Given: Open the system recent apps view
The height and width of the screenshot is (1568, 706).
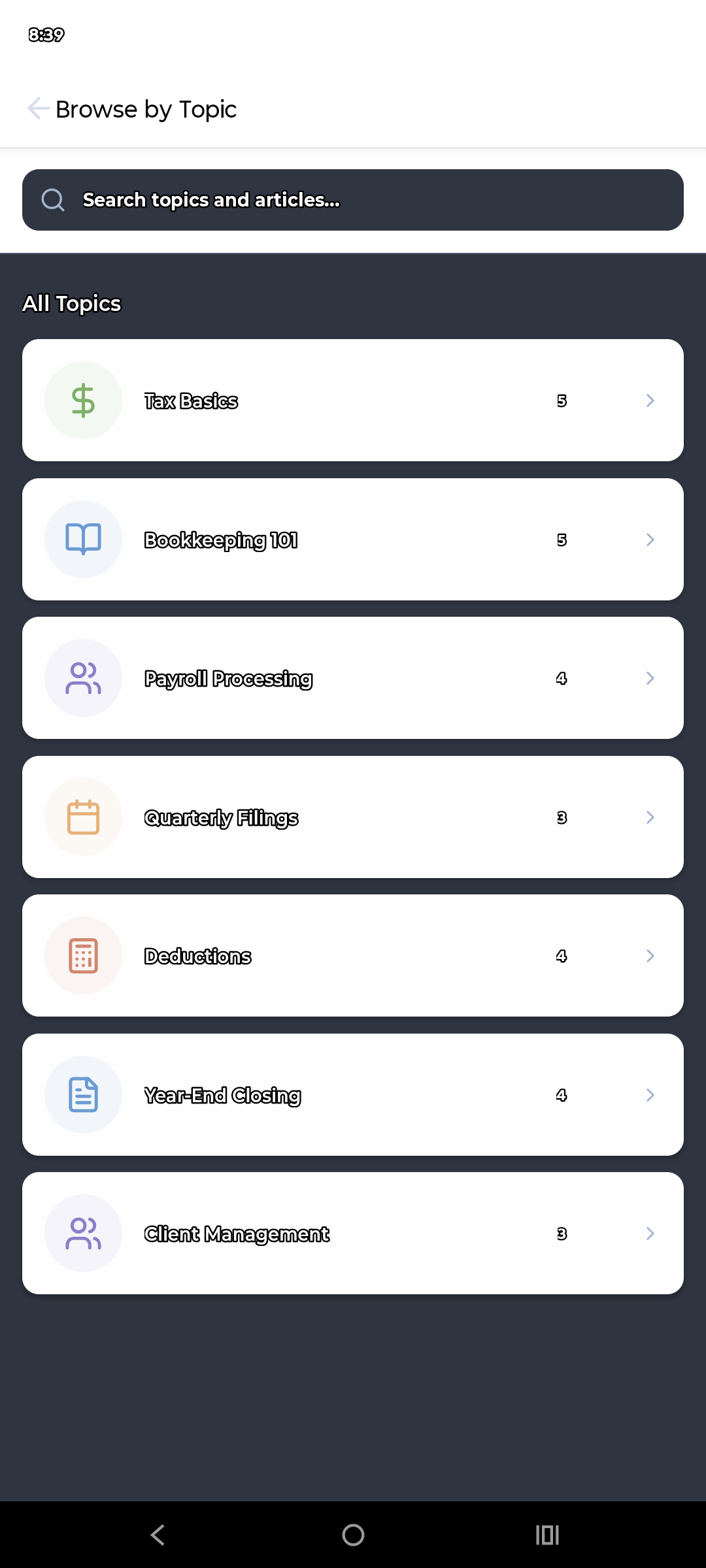Looking at the screenshot, I should pos(547,1535).
